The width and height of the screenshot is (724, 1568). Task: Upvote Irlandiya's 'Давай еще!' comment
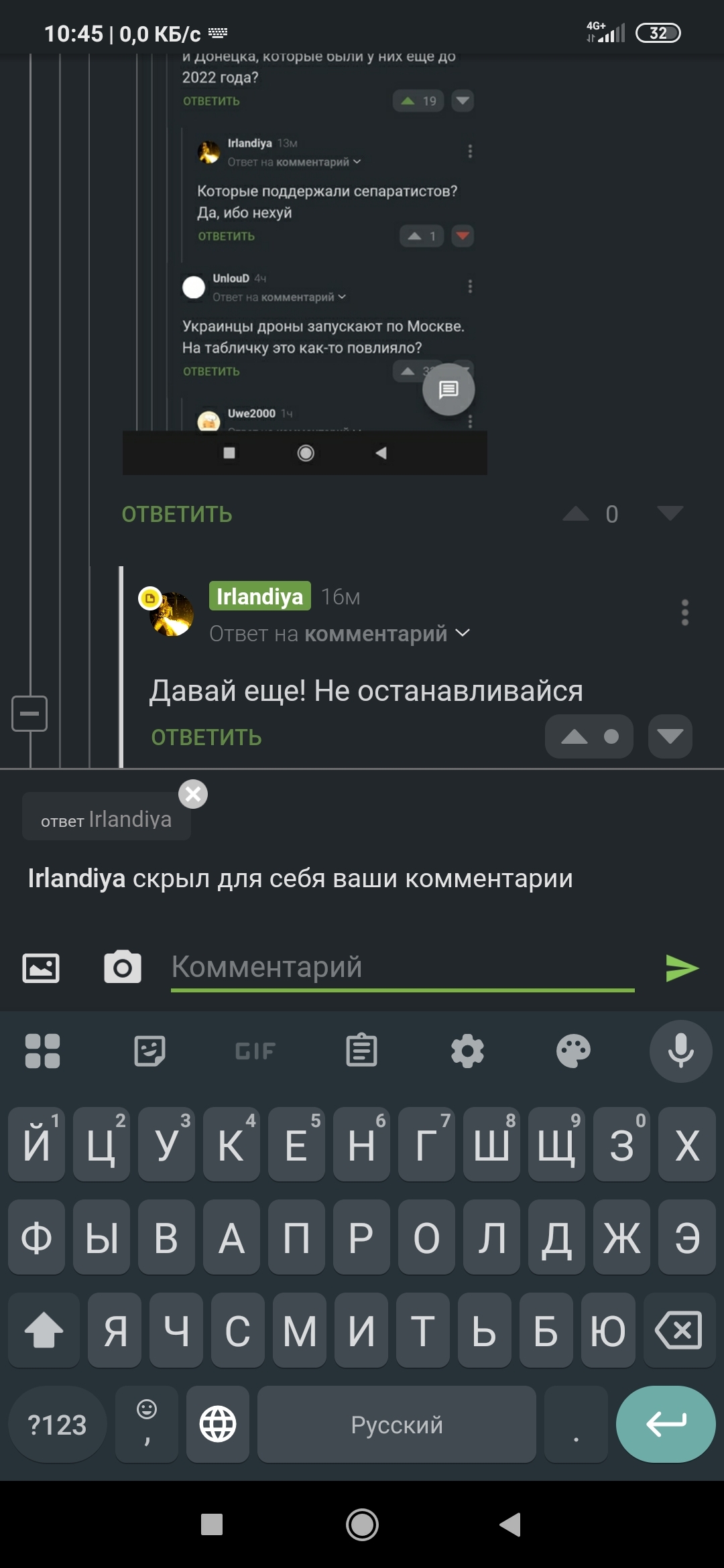pyautogui.click(x=575, y=737)
